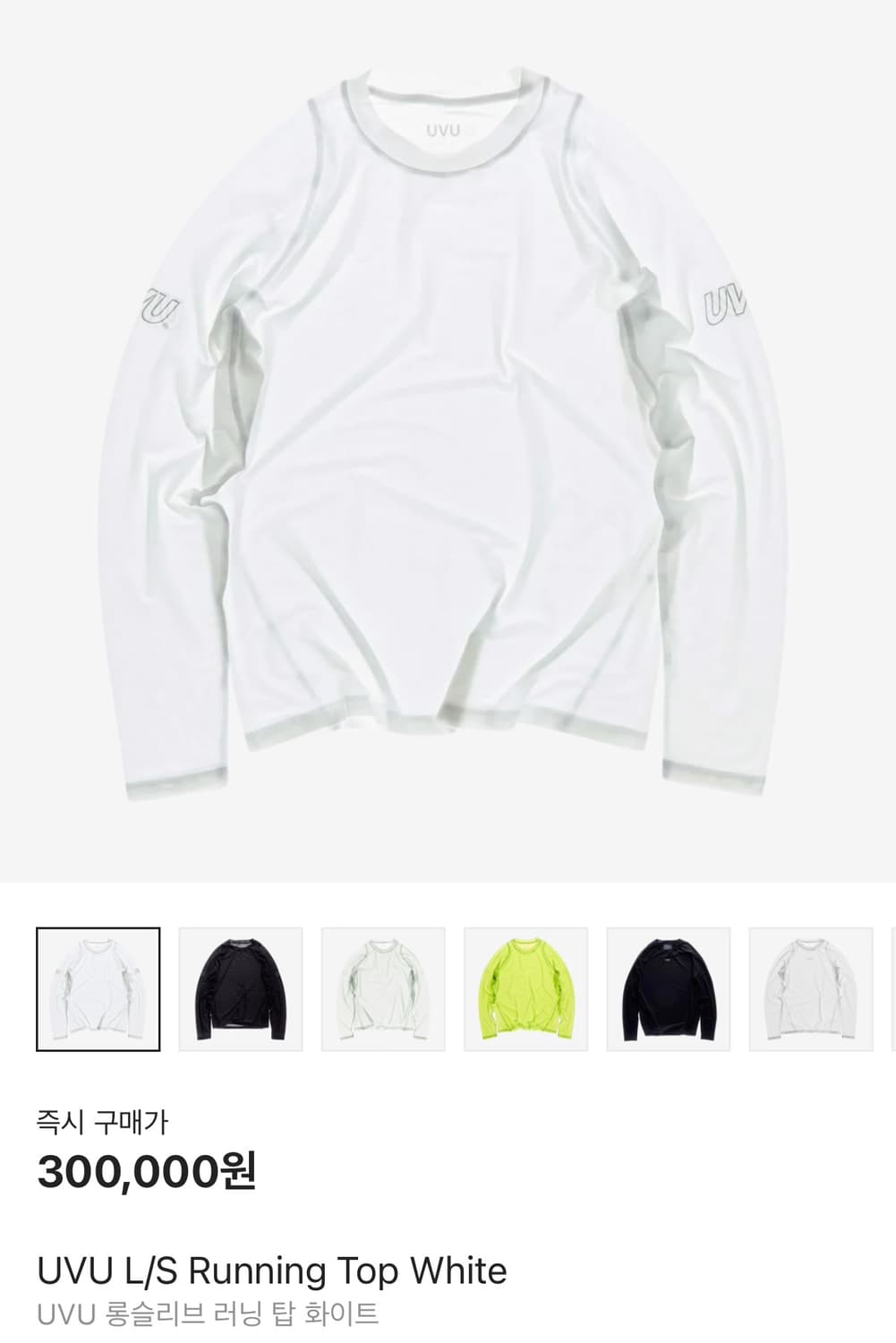This screenshot has height=1343, width=896.
Task: View the black shirt beside the selected thumbnail
Action: click(x=241, y=989)
